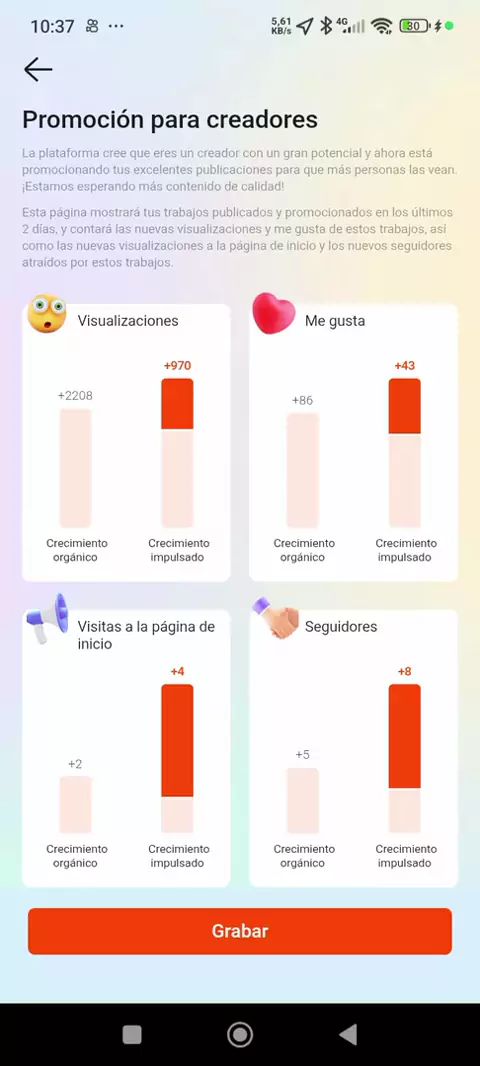Go back using the top arrow
Screen dimensions: 480x1066
coord(38,69)
